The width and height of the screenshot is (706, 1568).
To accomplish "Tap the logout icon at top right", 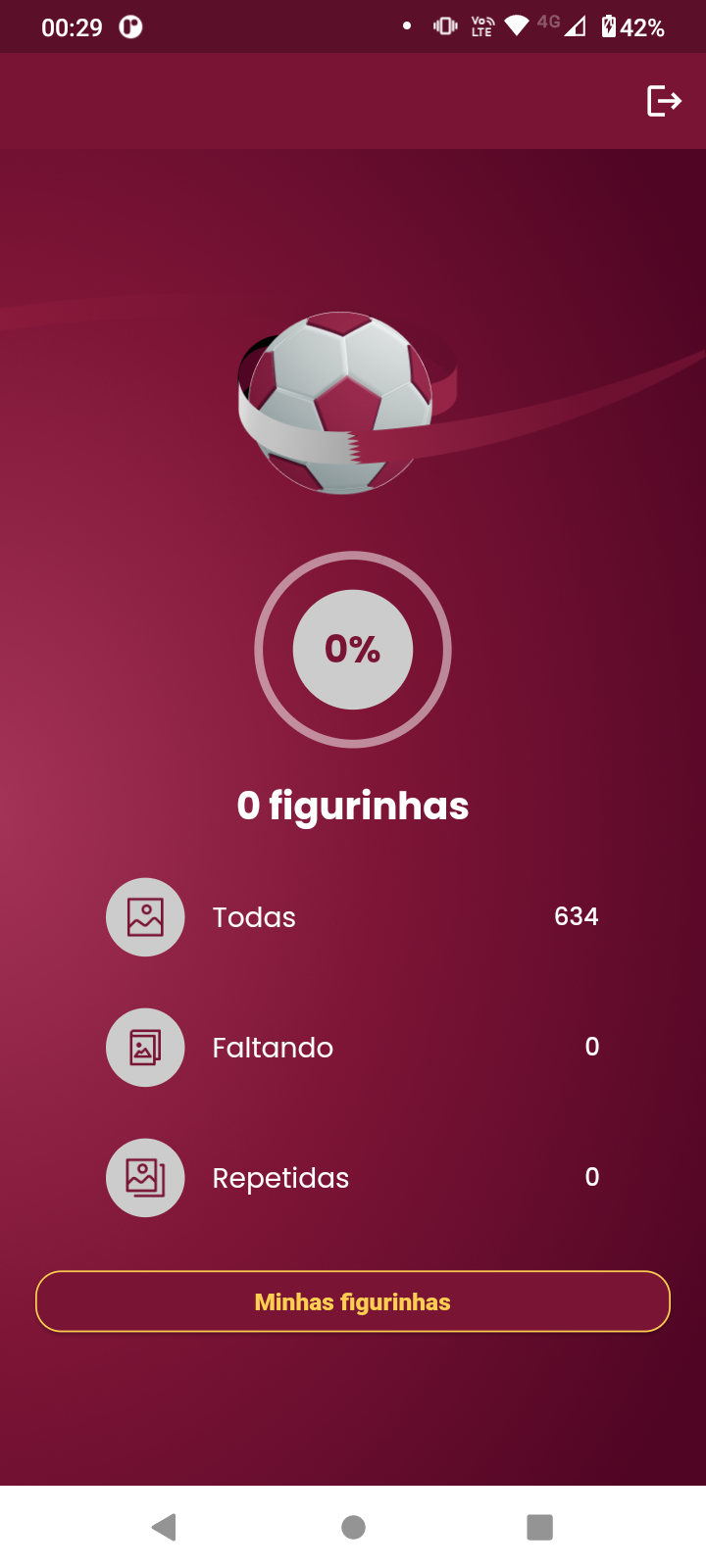I will point(665,100).
